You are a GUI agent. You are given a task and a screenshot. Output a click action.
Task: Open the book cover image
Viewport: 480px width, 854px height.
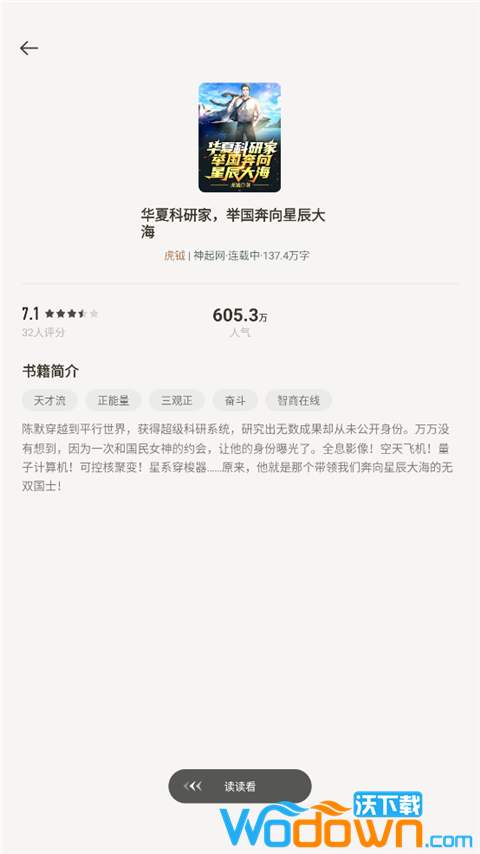tap(240, 137)
